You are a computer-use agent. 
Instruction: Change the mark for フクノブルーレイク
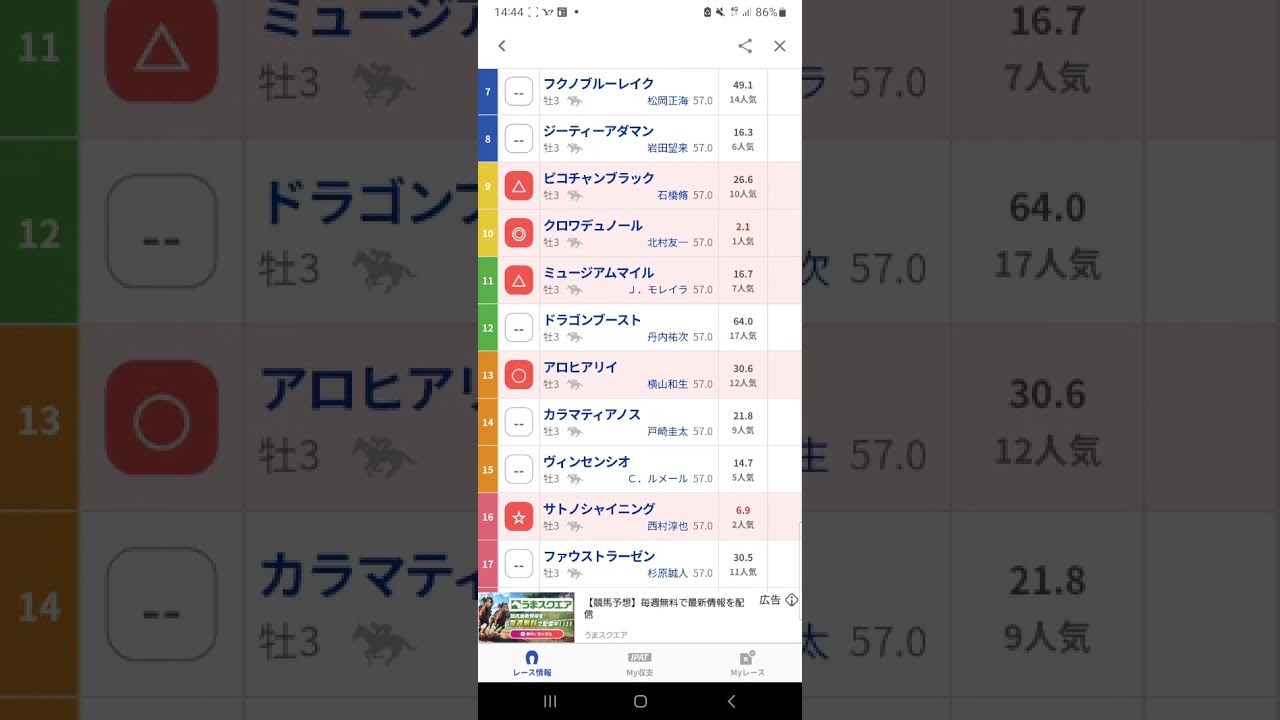[518, 92]
